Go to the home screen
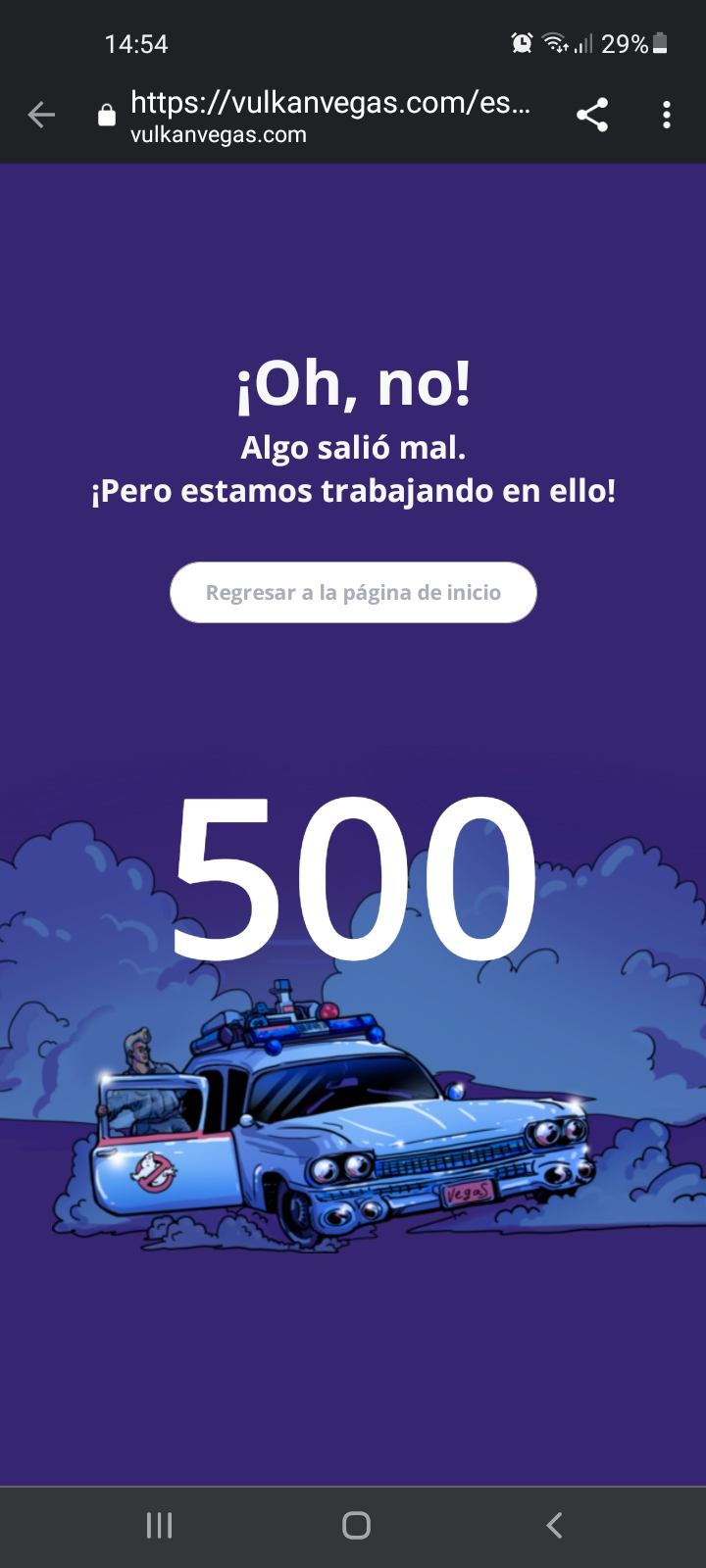706x1568 pixels. [x=356, y=1525]
